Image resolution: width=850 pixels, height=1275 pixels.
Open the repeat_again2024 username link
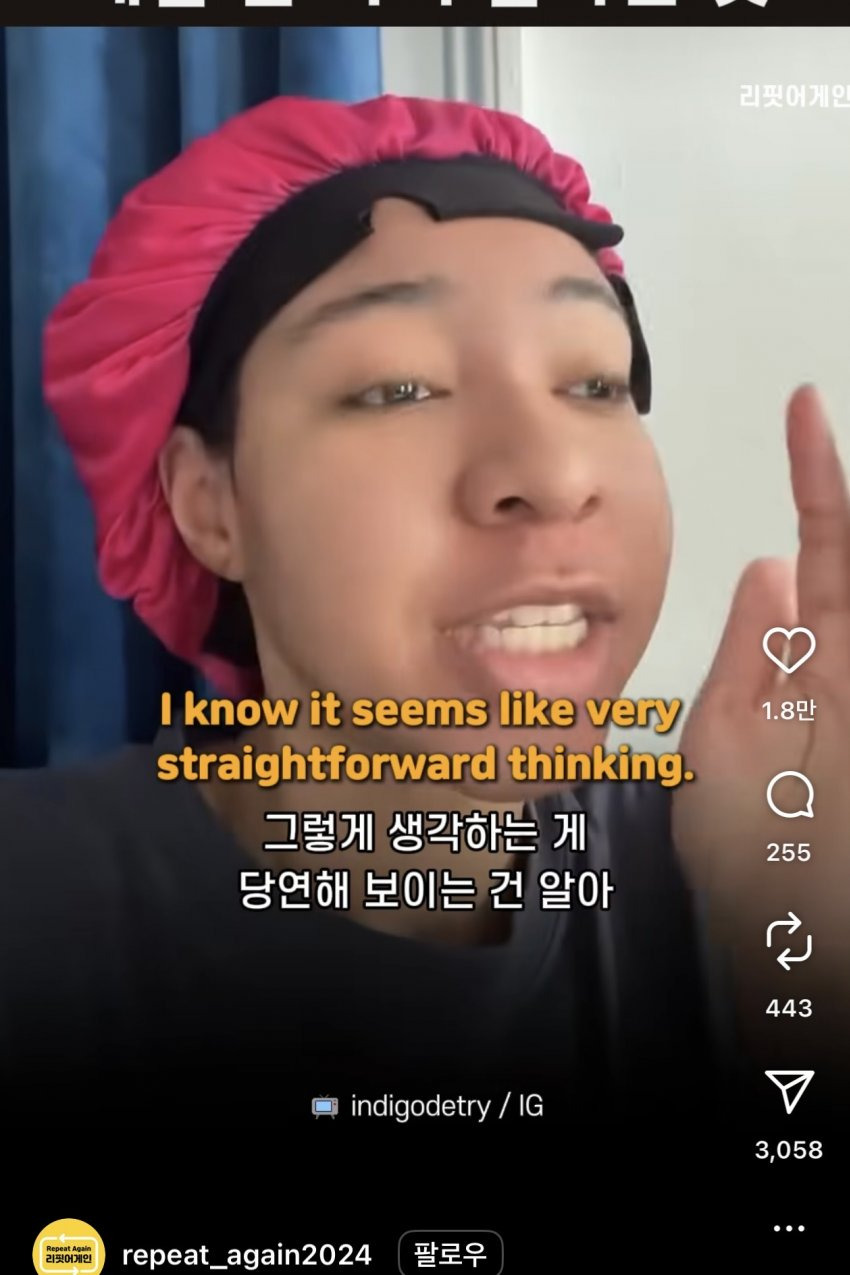[x=246, y=1255]
